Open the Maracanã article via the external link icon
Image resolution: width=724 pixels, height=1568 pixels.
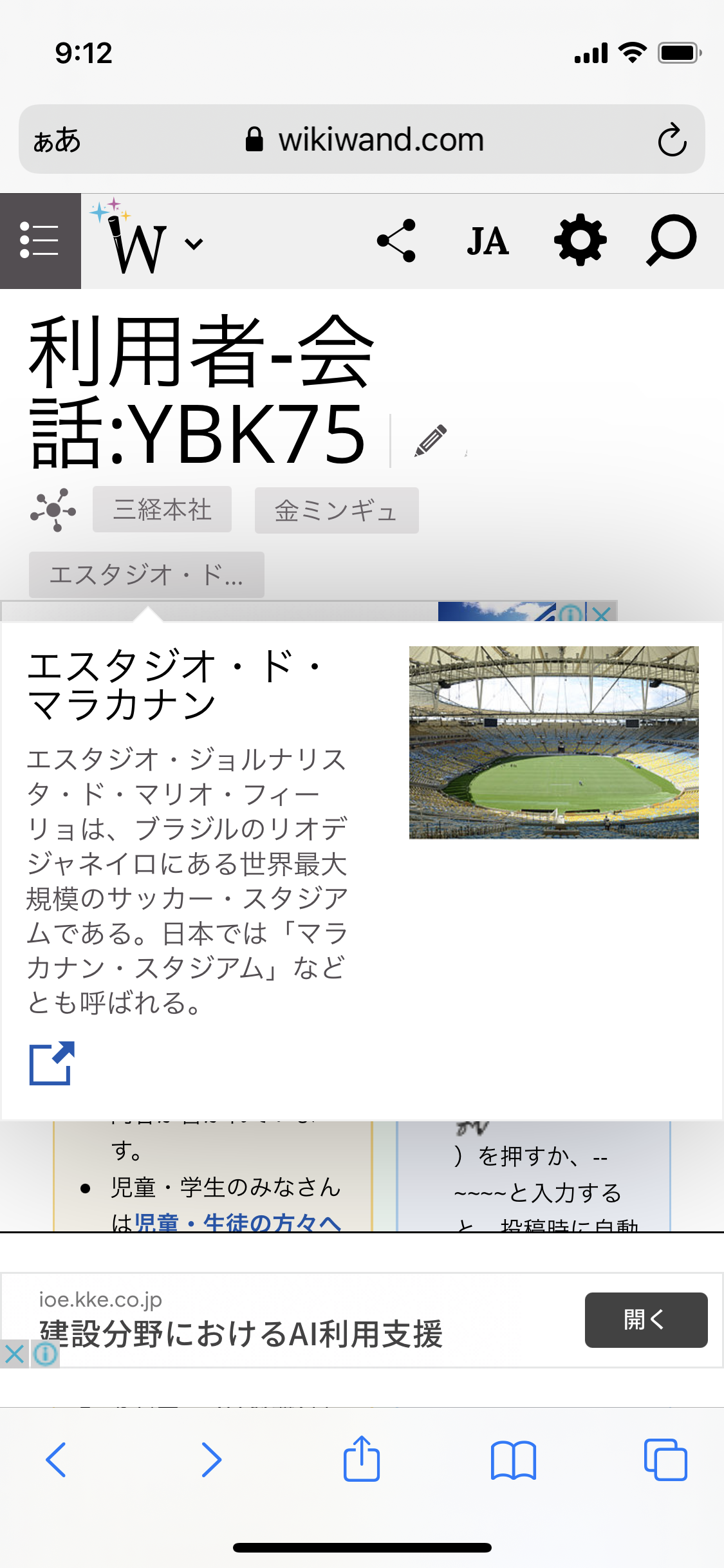(52, 1063)
